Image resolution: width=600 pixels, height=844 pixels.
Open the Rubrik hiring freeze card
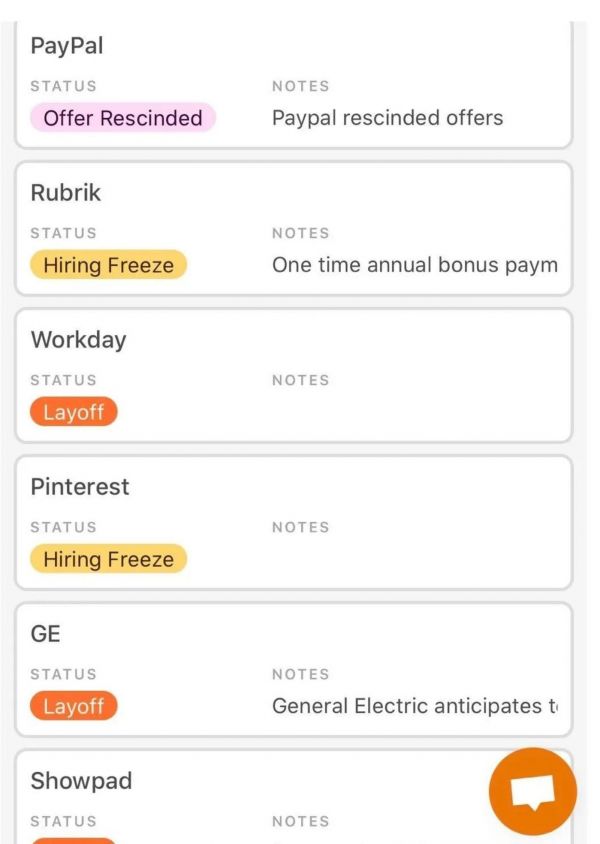pyautogui.click(x=292, y=228)
